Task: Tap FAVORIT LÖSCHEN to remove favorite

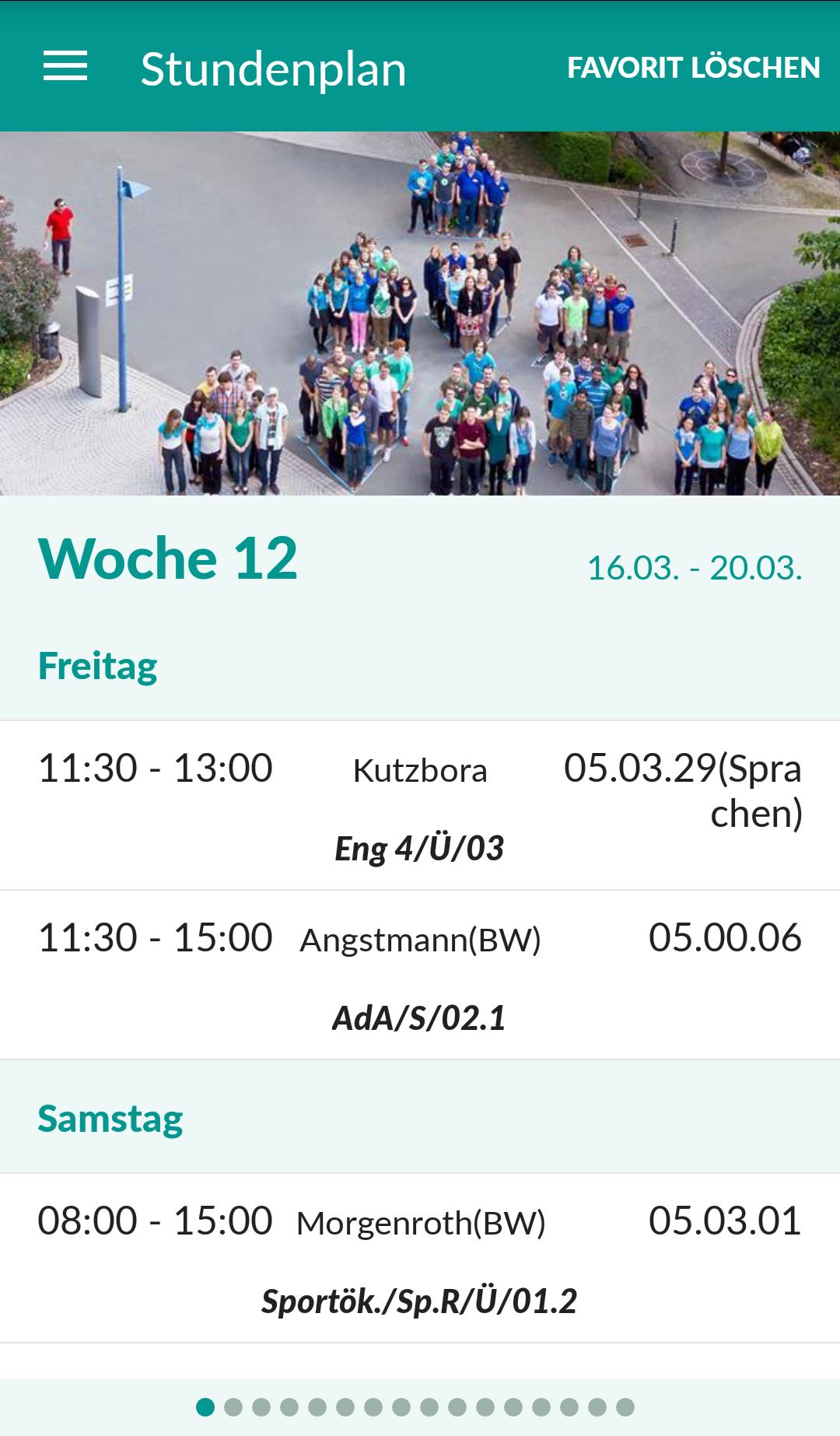Action: click(x=693, y=68)
